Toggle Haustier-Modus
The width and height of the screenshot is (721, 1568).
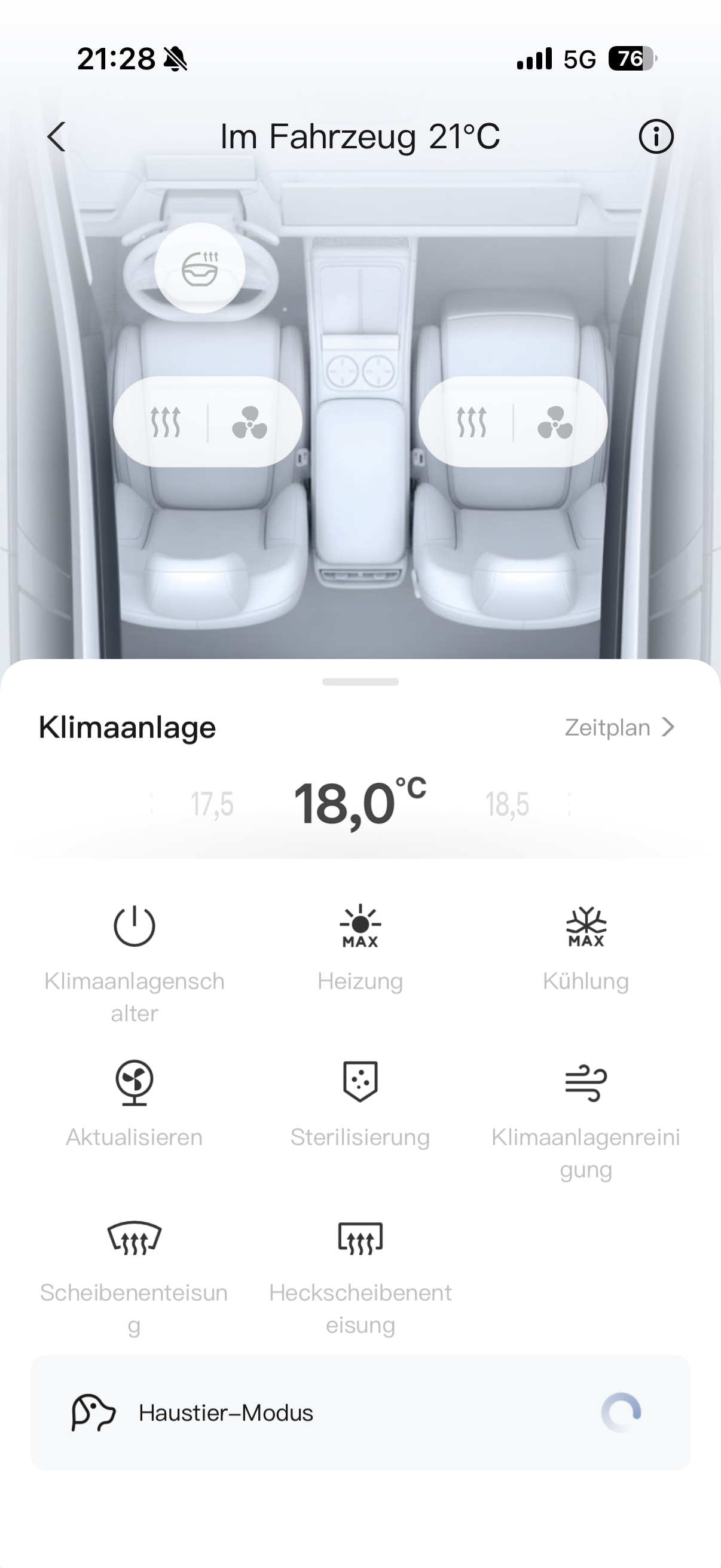tap(621, 1412)
